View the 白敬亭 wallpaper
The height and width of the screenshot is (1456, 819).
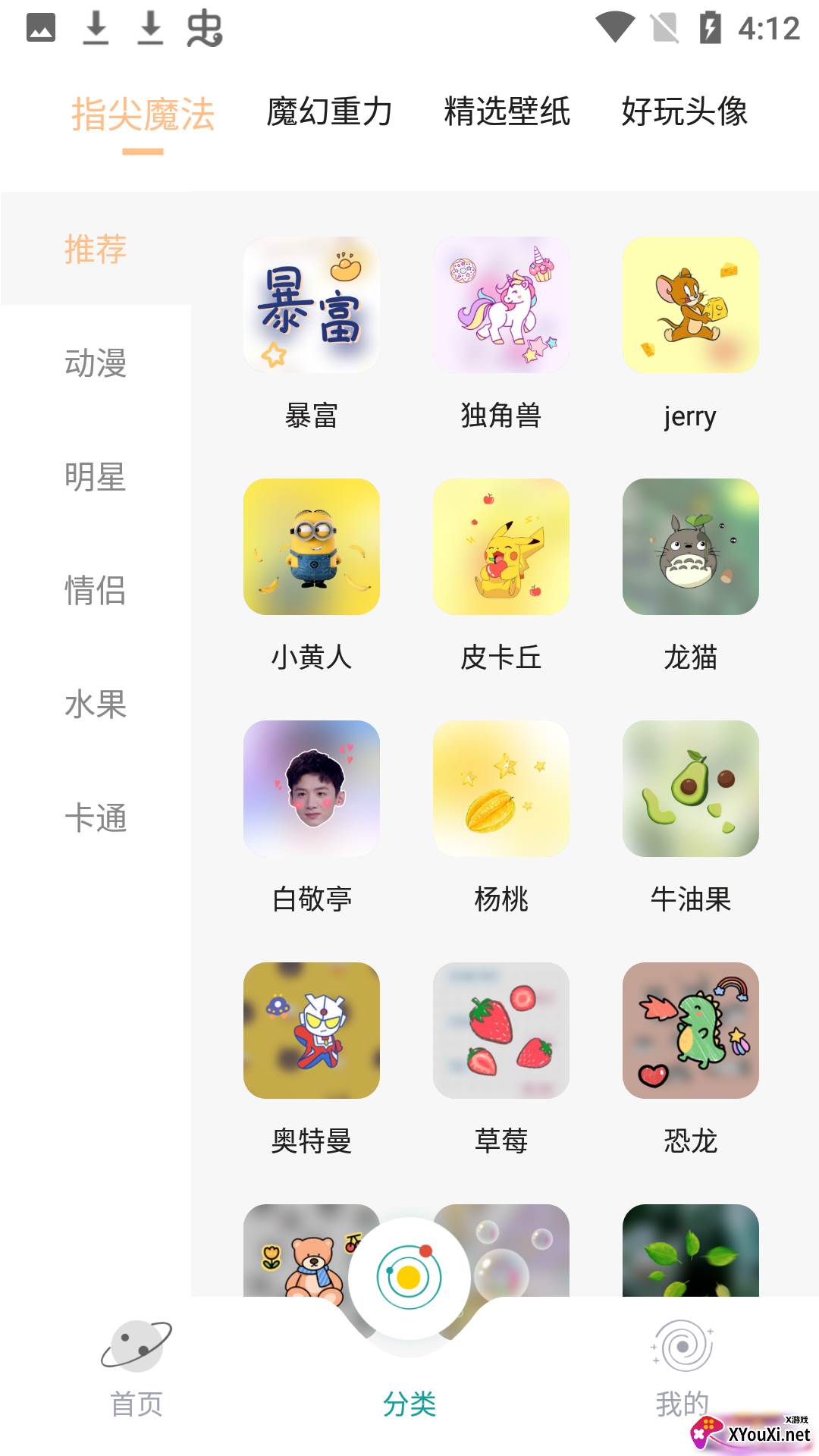pos(311,789)
